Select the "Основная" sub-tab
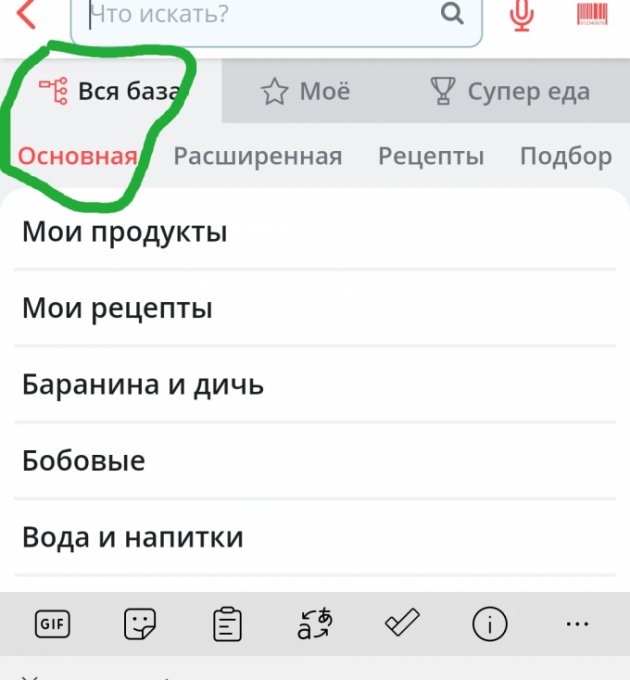Screen dimensions: 630x680 (77, 156)
